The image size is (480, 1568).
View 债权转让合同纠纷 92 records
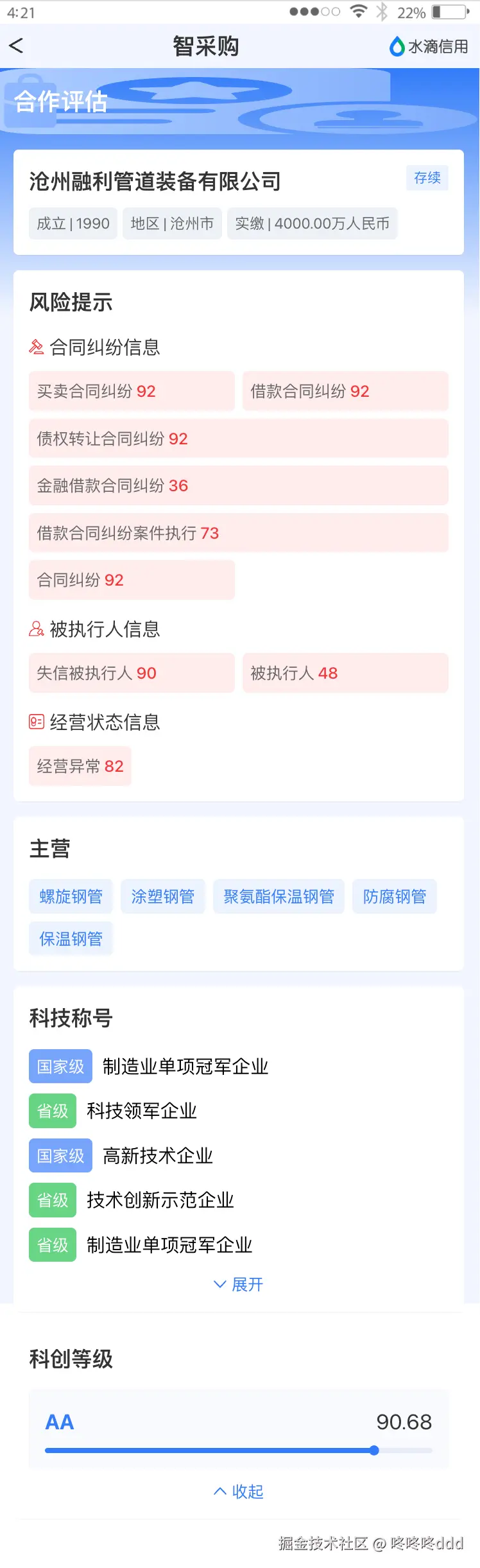[238, 439]
